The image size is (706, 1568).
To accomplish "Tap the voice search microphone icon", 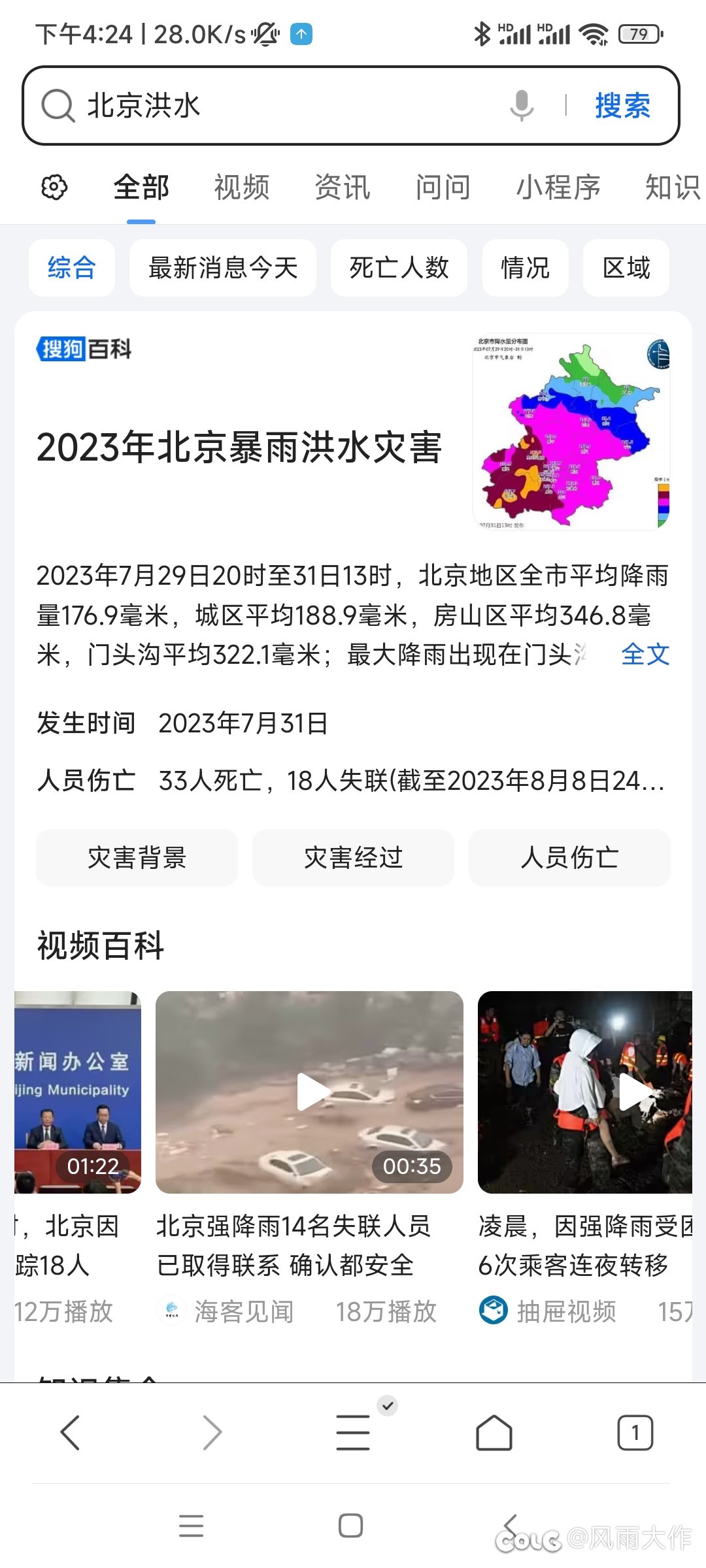I will (522, 105).
